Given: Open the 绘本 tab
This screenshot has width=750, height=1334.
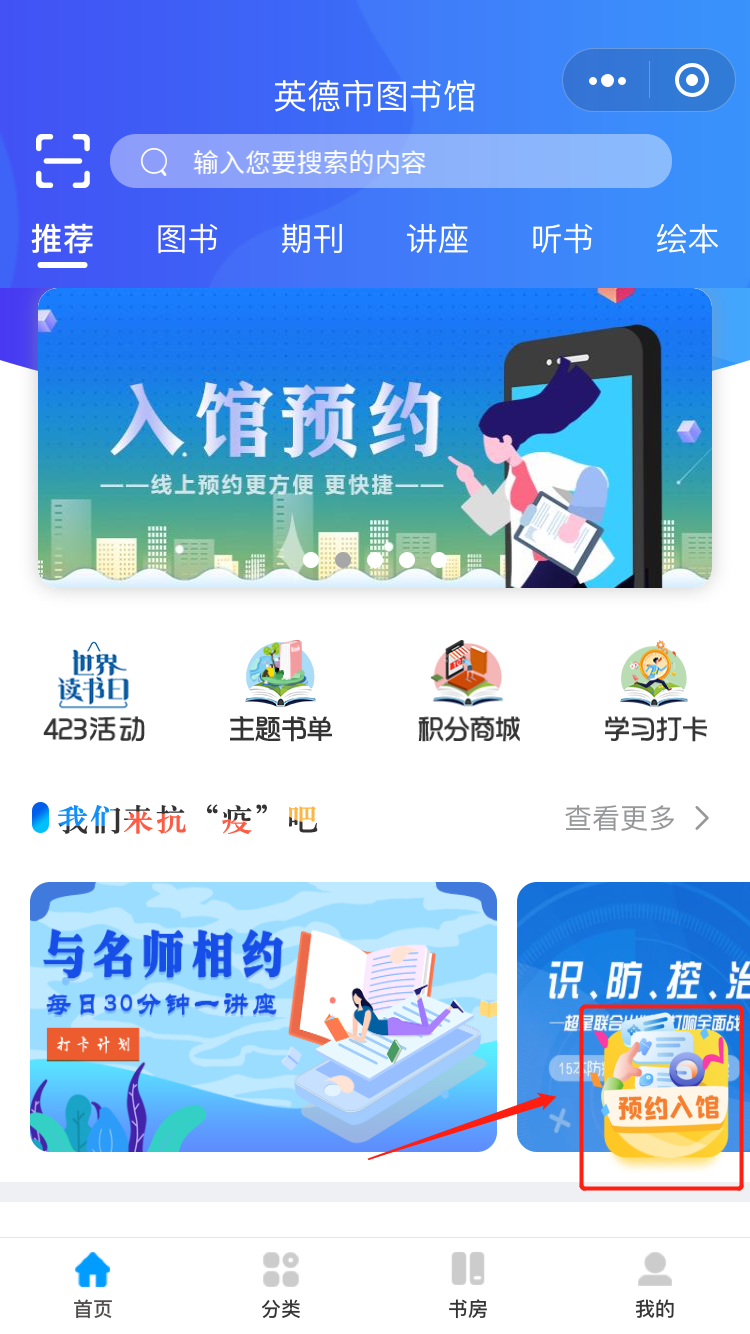Looking at the screenshot, I should (687, 240).
